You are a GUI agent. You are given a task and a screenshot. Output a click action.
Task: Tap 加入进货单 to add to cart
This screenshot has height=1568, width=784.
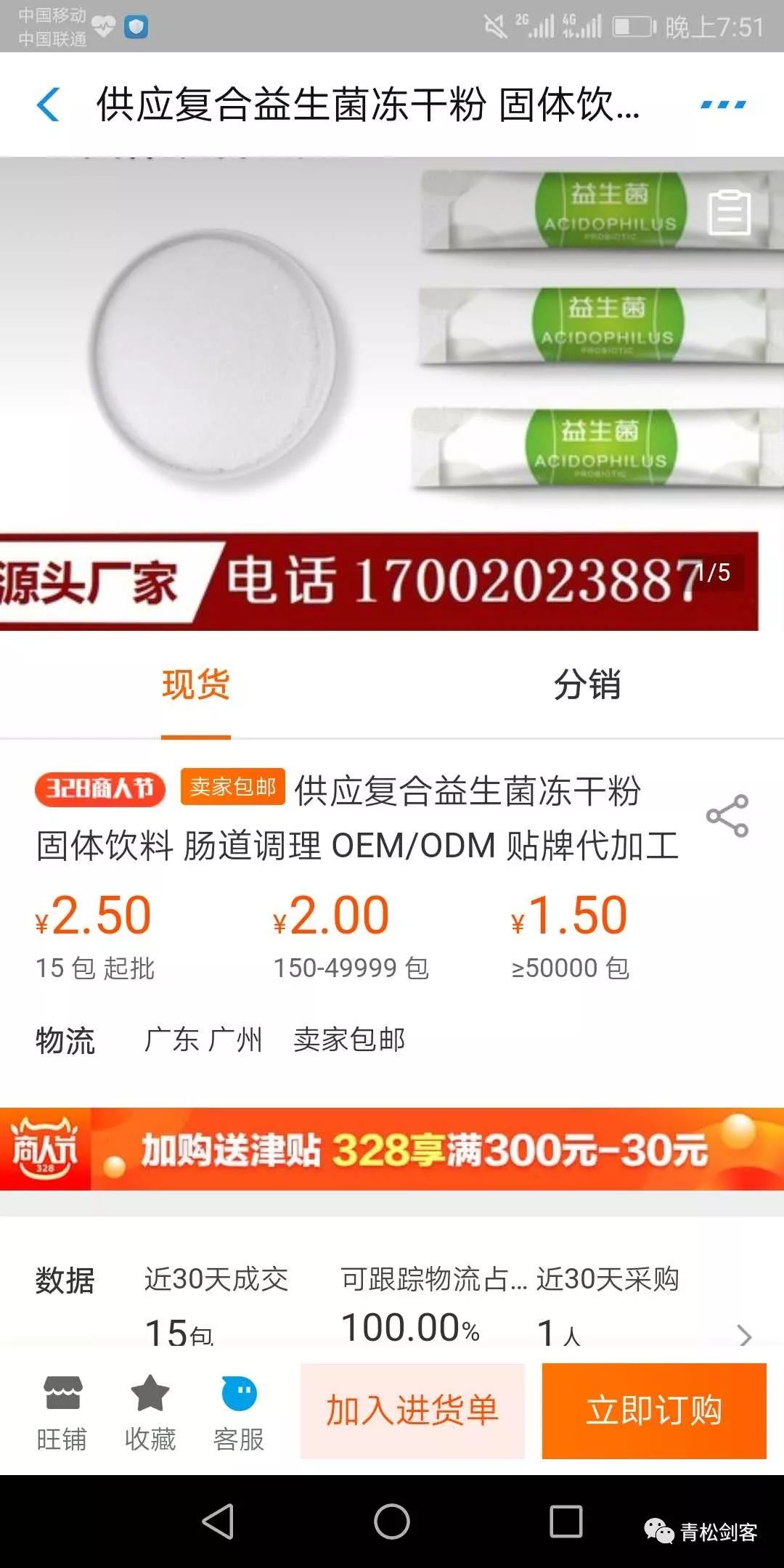pyautogui.click(x=412, y=1411)
